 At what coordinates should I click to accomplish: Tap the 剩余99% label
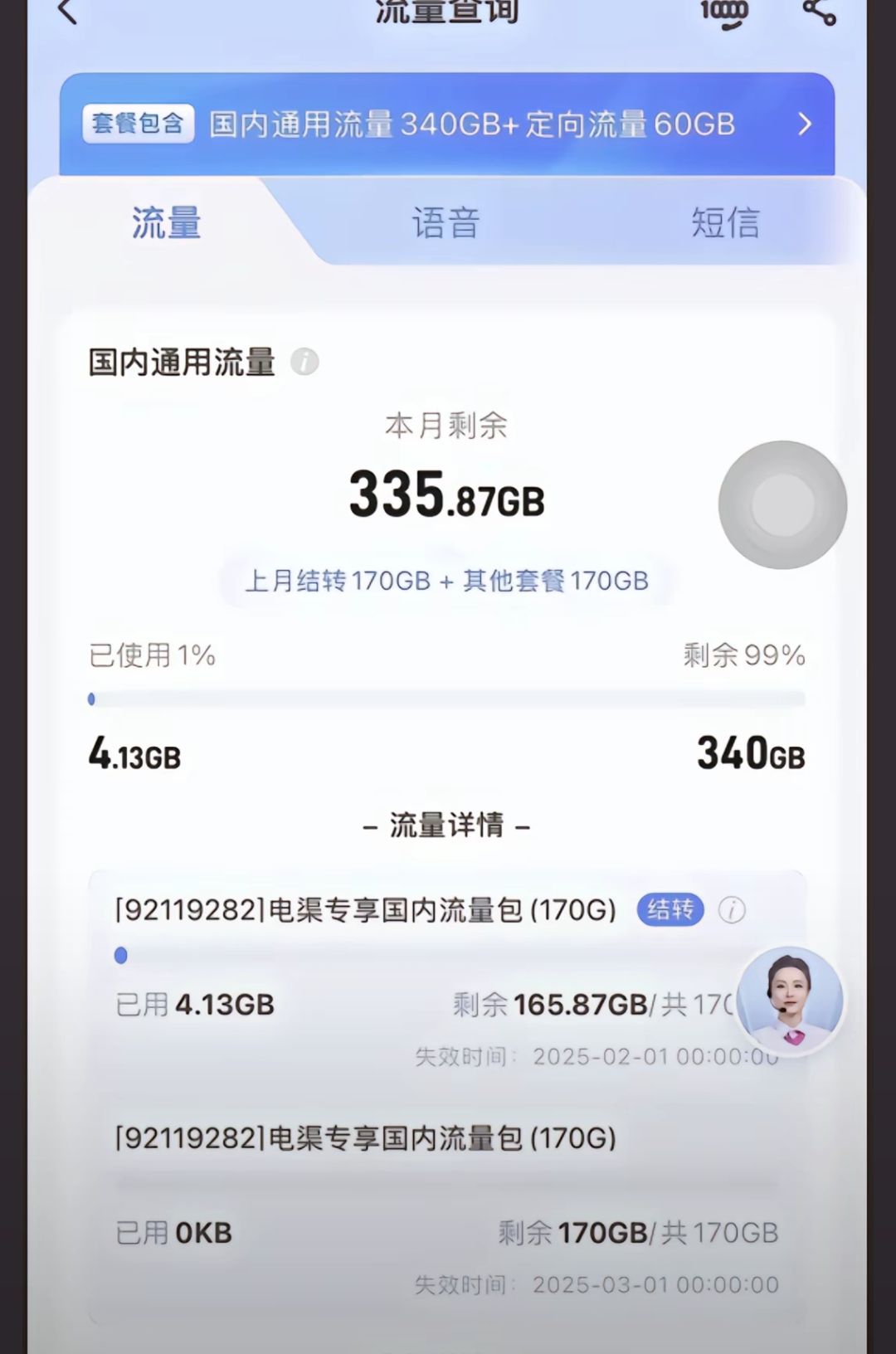[x=743, y=655]
